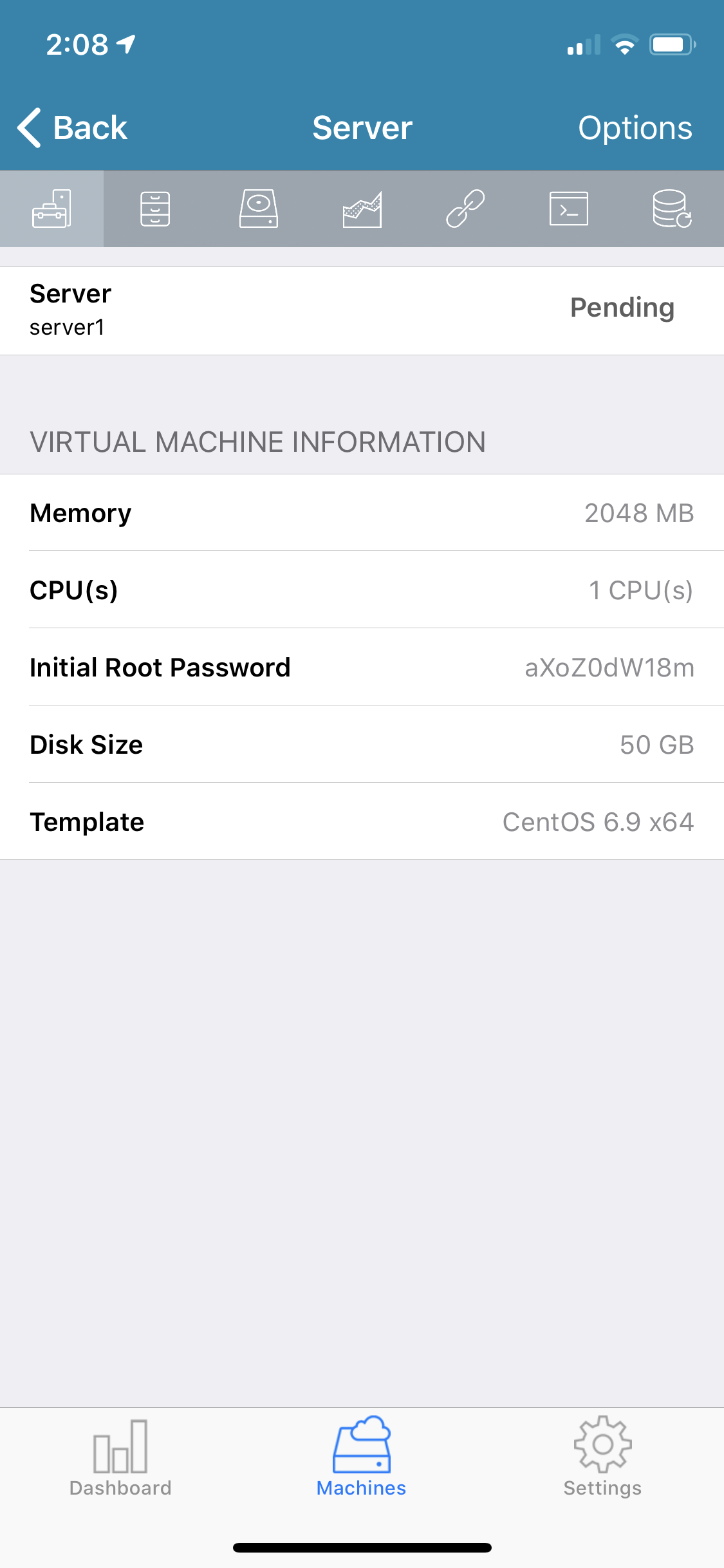Switch to the chain link network tab
Screen dimensions: 724x1568
coord(465,209)
